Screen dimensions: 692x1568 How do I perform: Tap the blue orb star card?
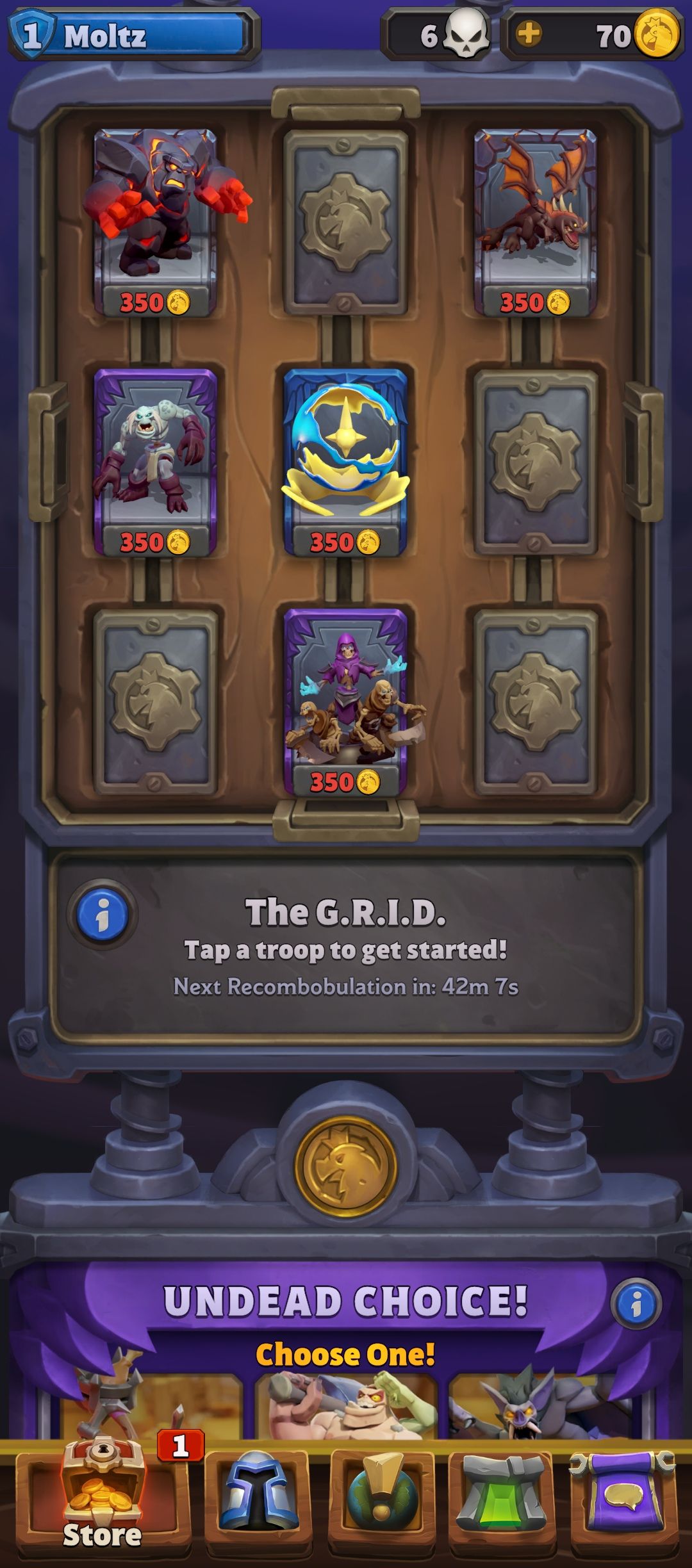pyautogui.click(x=345, y=462)
